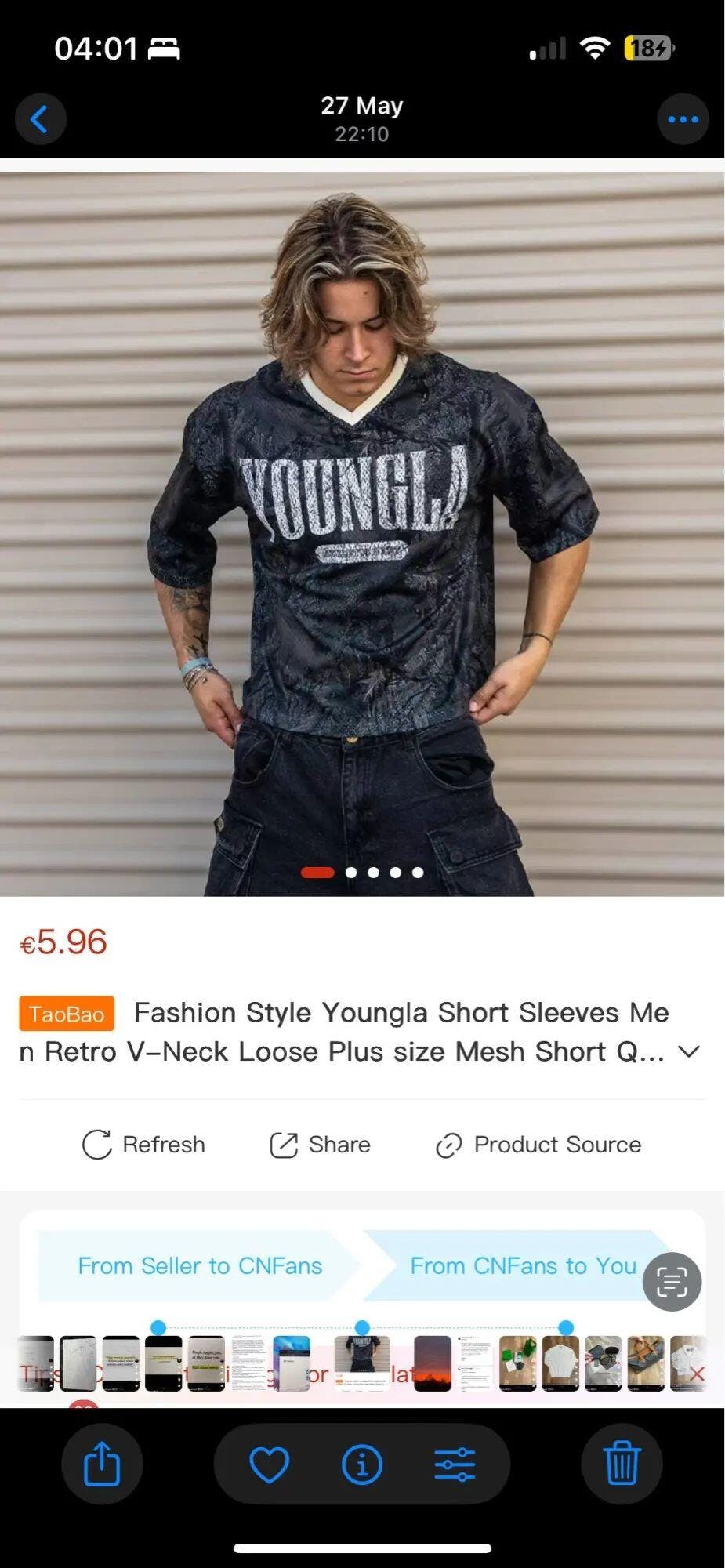Show photo info details
Screen dimensions: 725x1568
point(362,1464)
